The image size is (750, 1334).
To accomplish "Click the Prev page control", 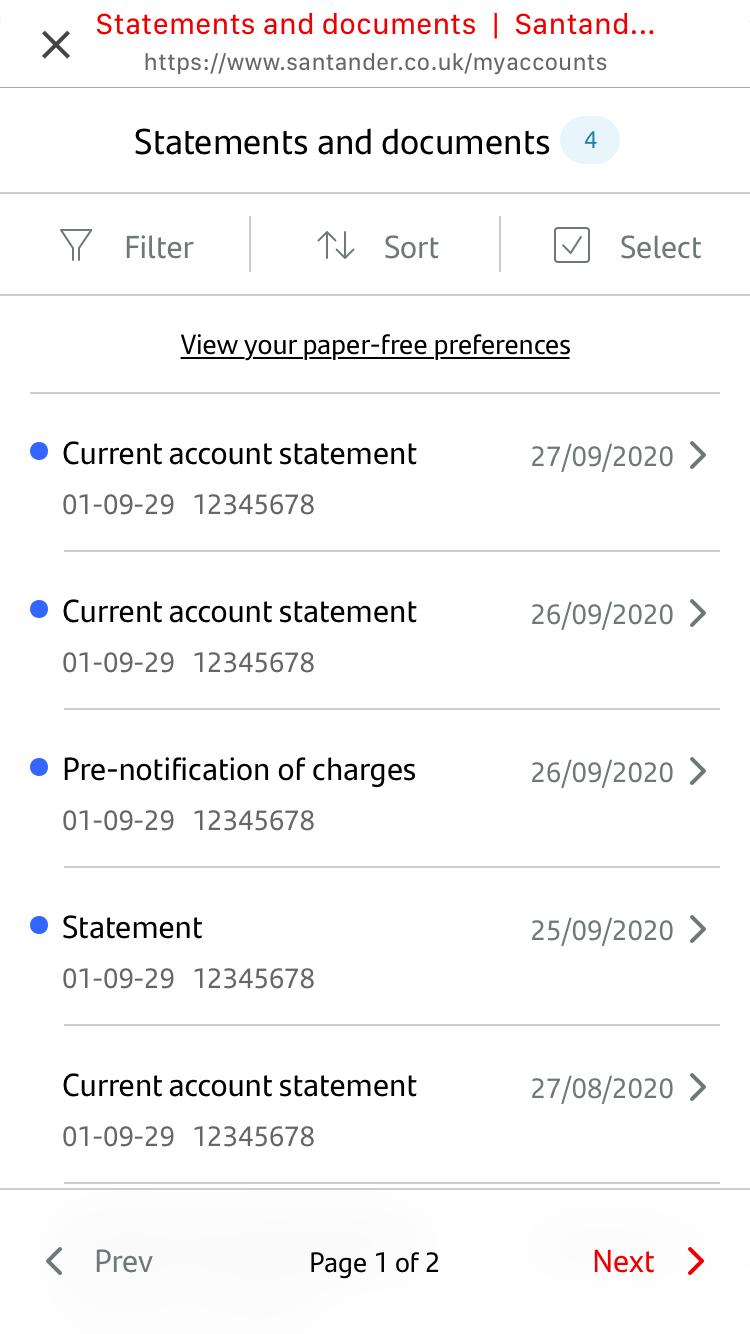I will pos(105,1261).
